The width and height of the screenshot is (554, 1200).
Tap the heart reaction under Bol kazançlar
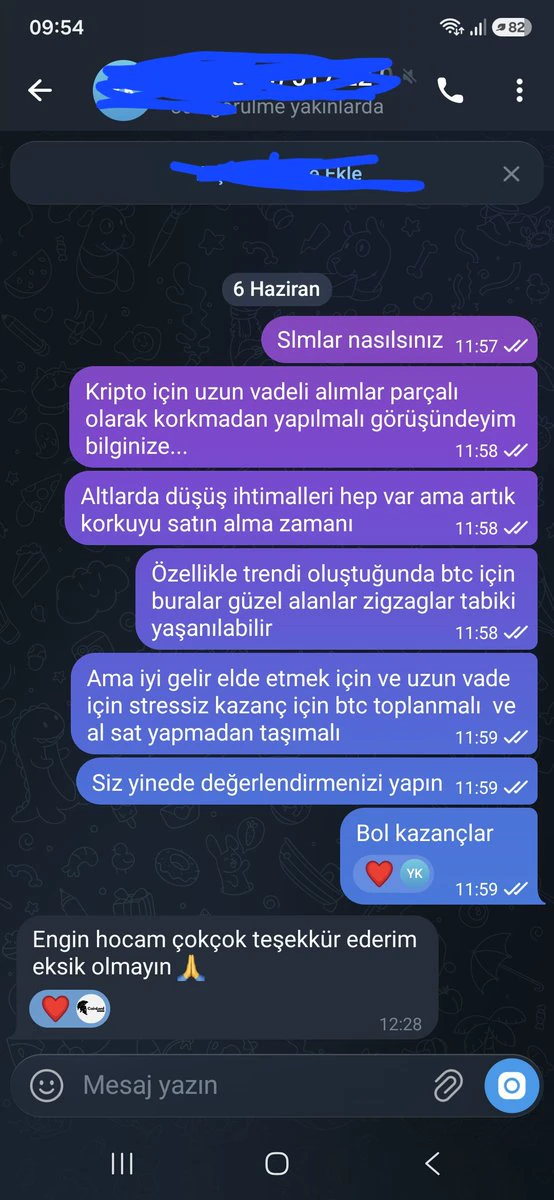(x=378, y=873)
